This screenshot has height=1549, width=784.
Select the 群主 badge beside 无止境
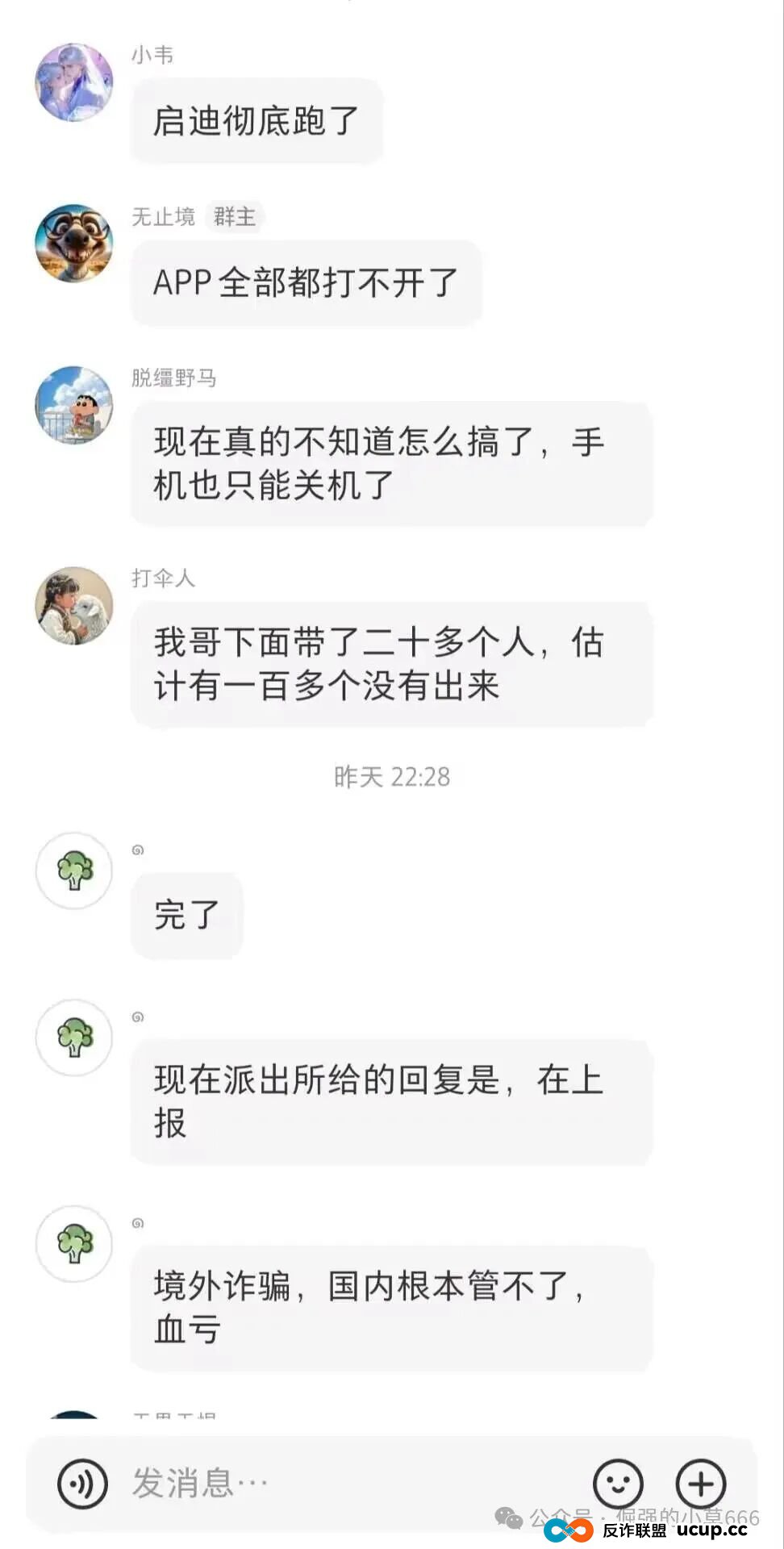[x=235, y=216]
